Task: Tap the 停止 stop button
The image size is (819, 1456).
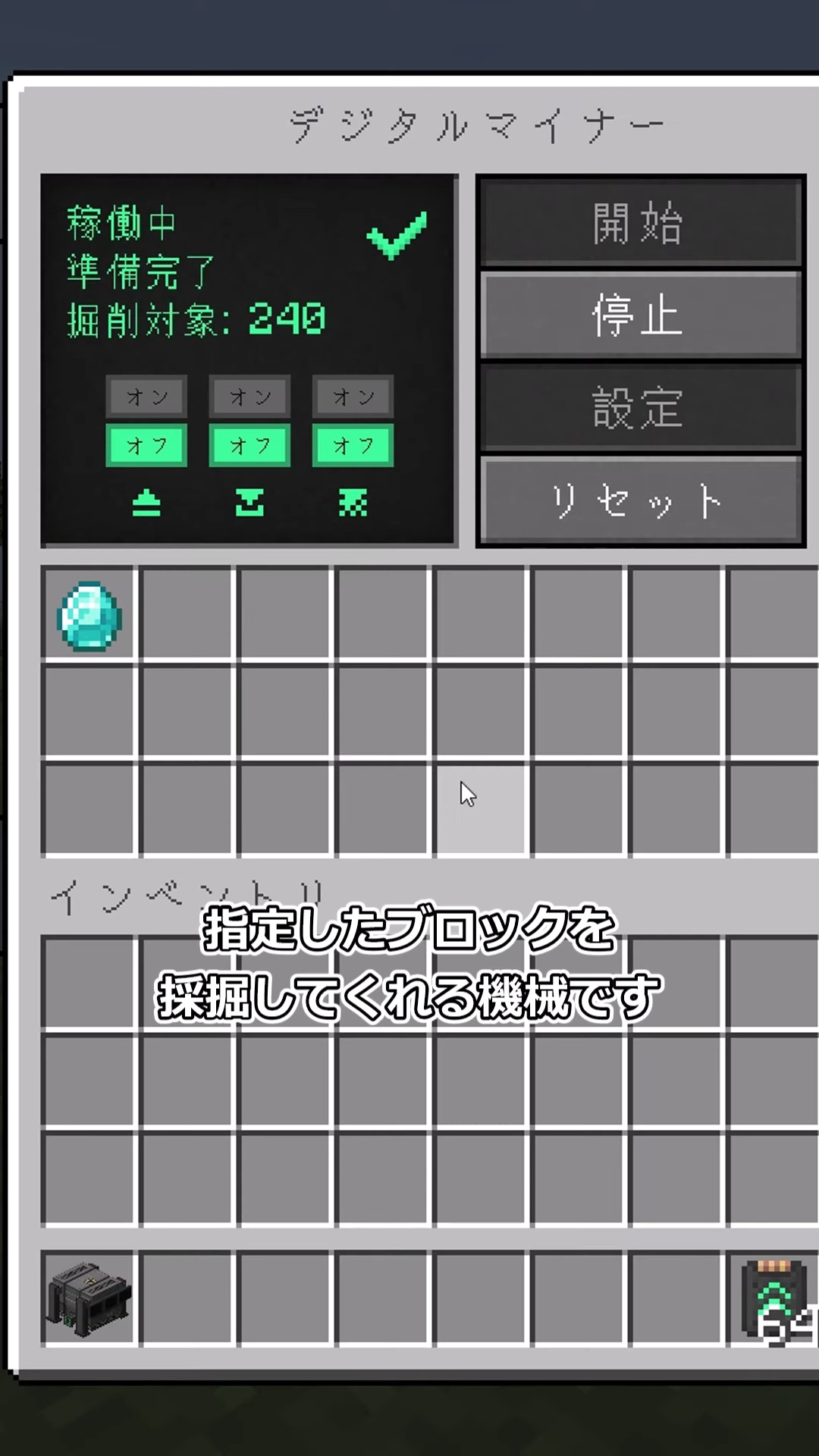Action: [641, 315]
